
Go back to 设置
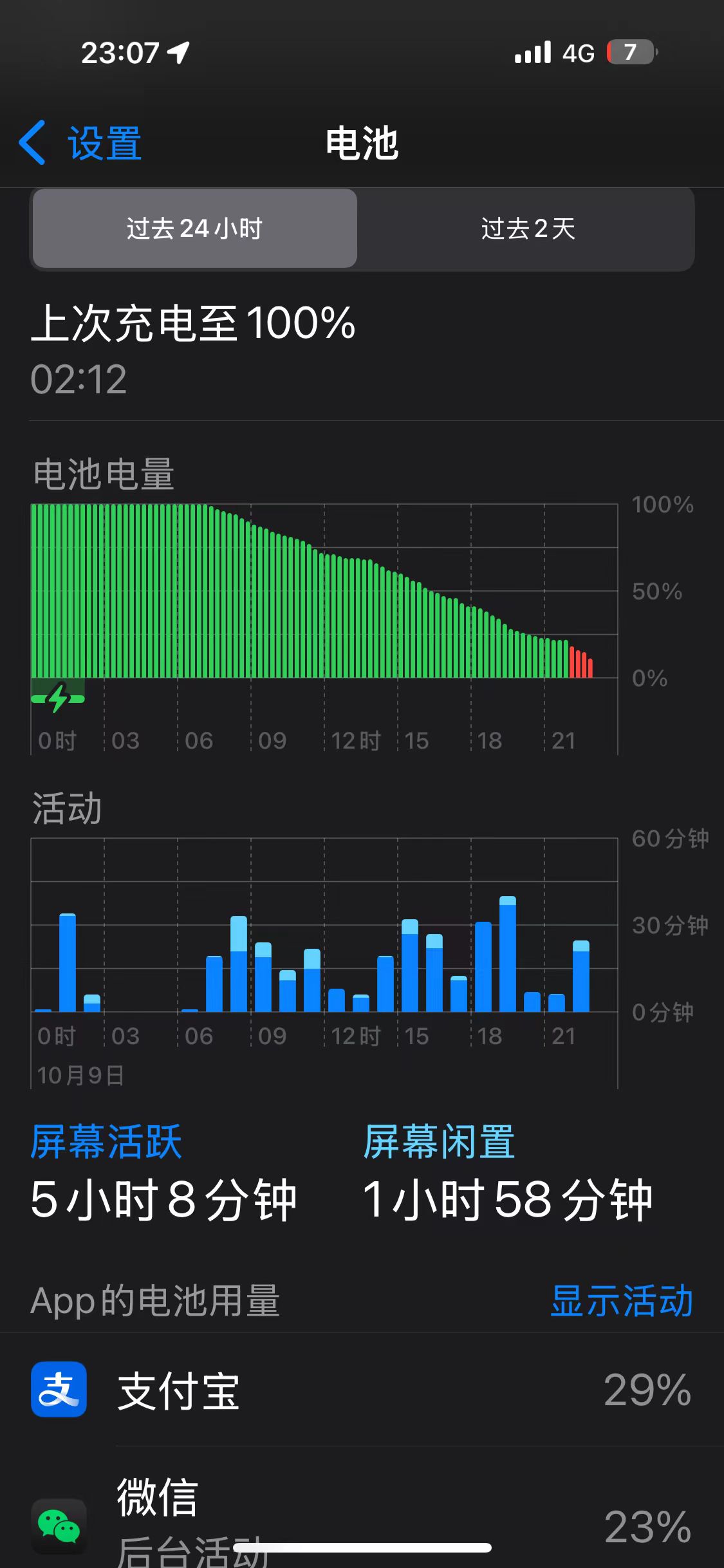tap(80, 143)
